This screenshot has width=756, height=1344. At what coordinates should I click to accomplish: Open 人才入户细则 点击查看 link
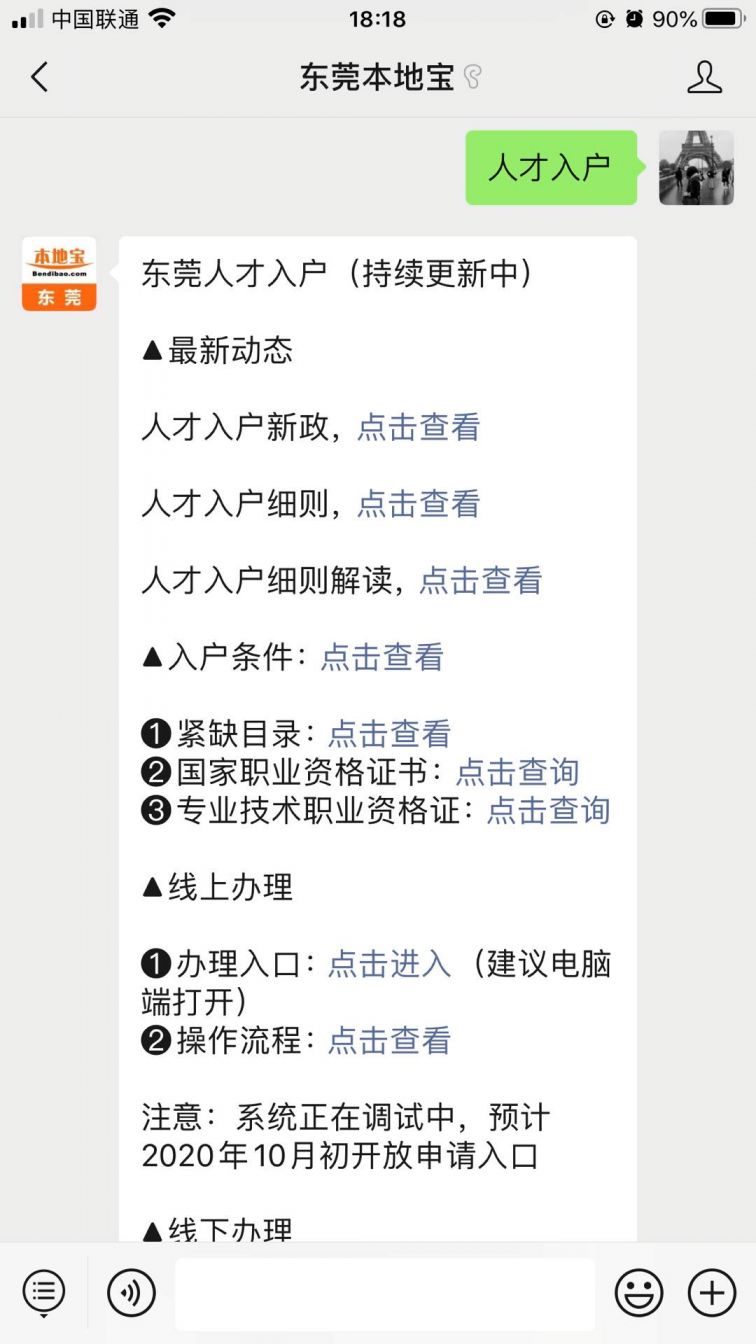[419, 503]
